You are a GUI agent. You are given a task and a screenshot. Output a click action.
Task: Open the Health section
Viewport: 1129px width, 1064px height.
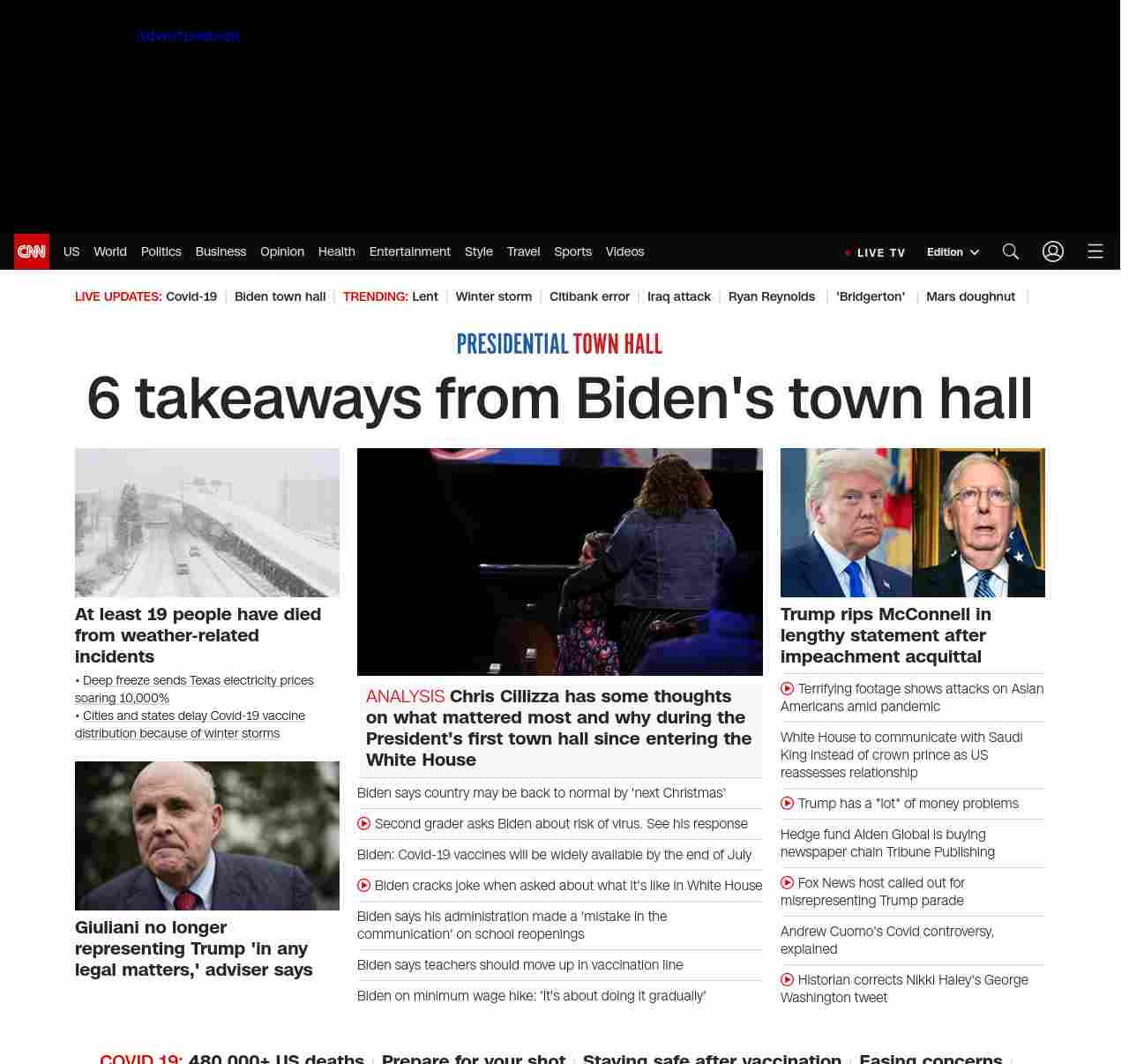pyautogui.click(x=336, y=251)
